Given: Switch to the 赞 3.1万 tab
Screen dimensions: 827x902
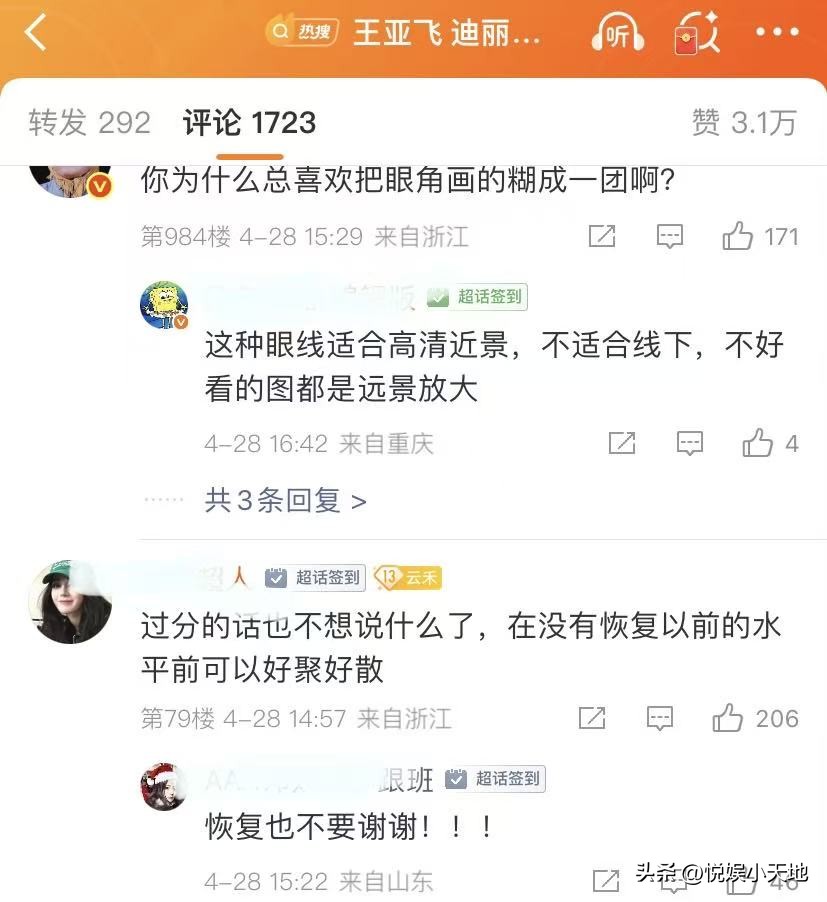Looking at the screenshot, I should [x=744, y=123].
